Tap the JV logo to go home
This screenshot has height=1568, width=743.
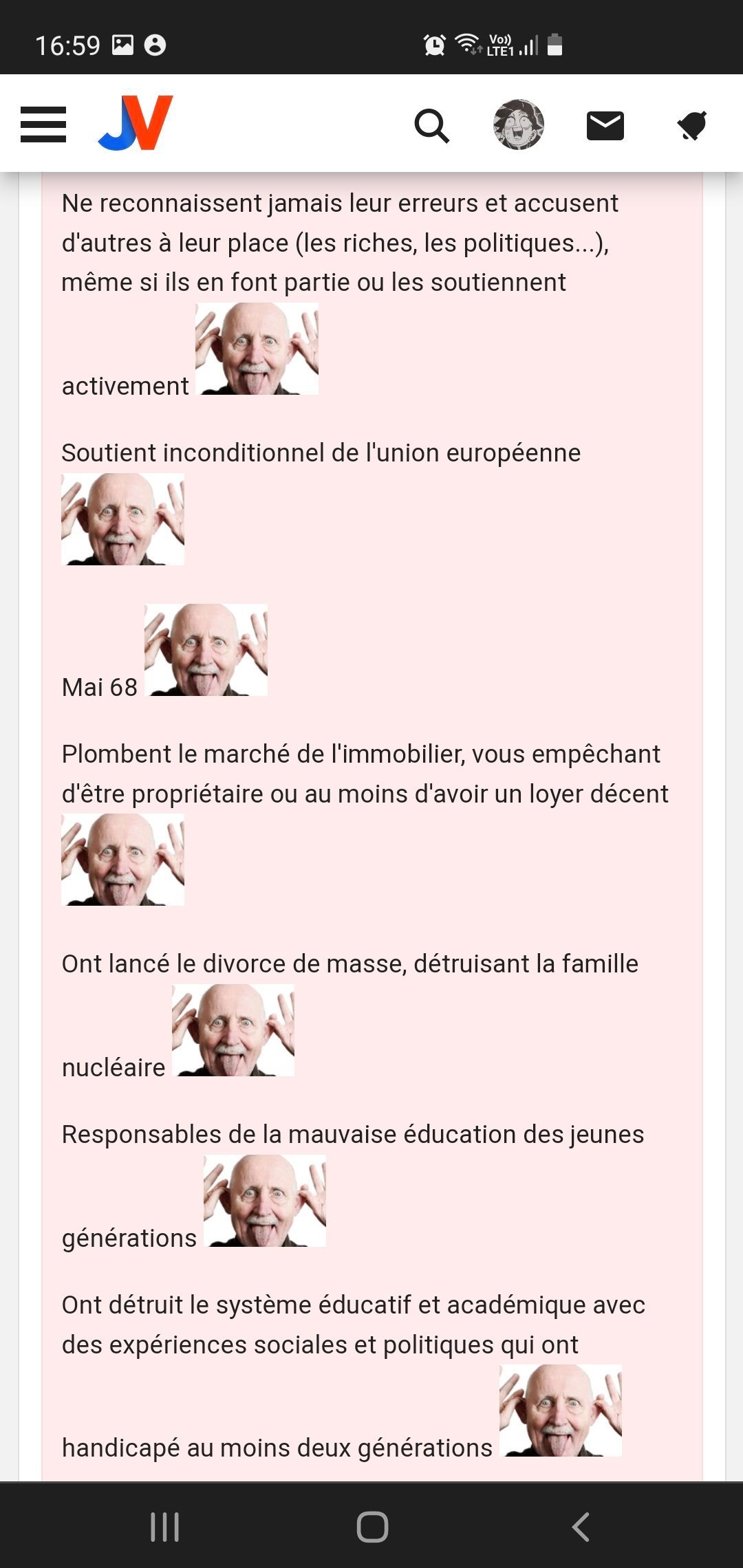point(136,123)
